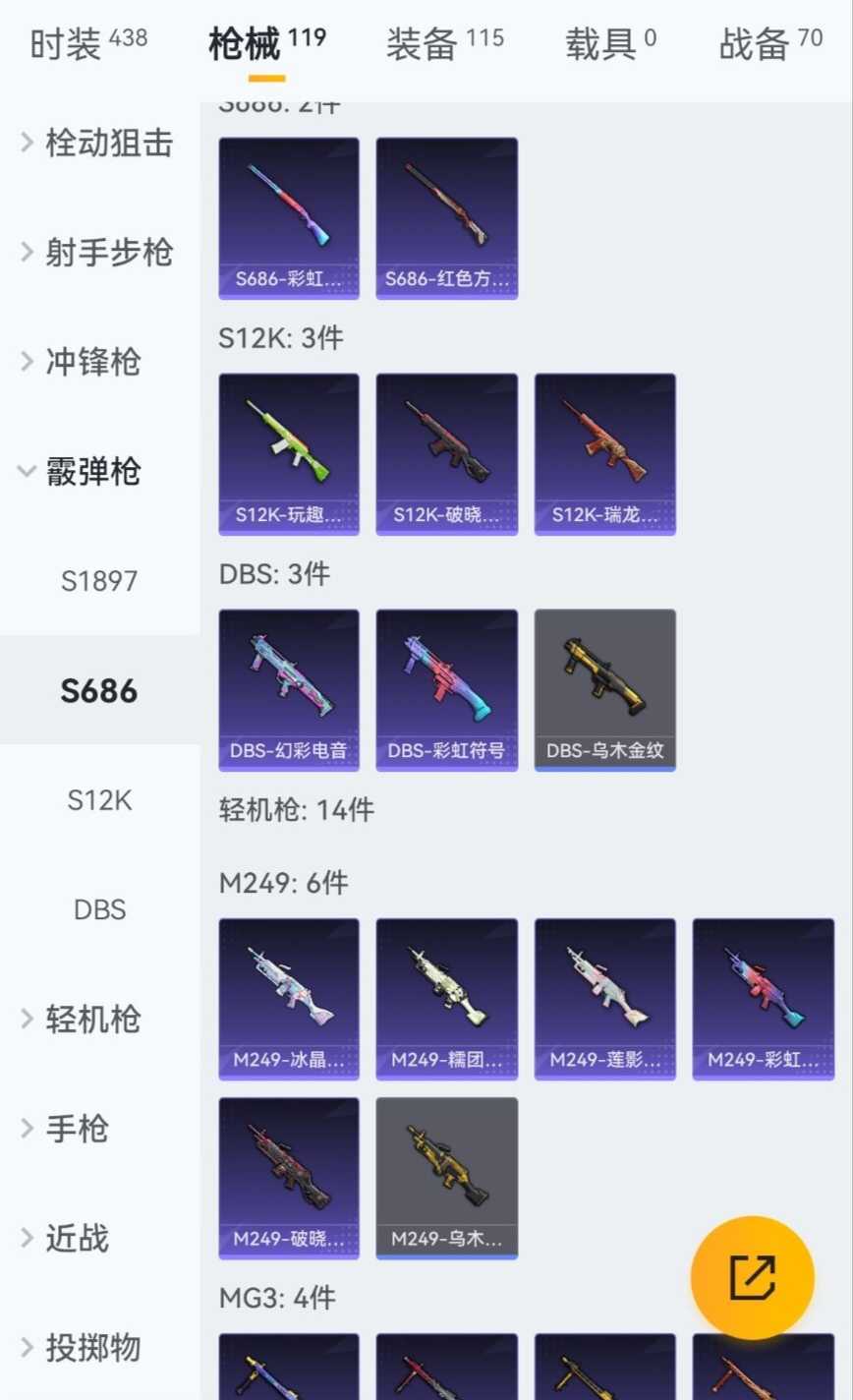
Task: Expand the 射手步枪 category
Action: click(x=98, y=253)
